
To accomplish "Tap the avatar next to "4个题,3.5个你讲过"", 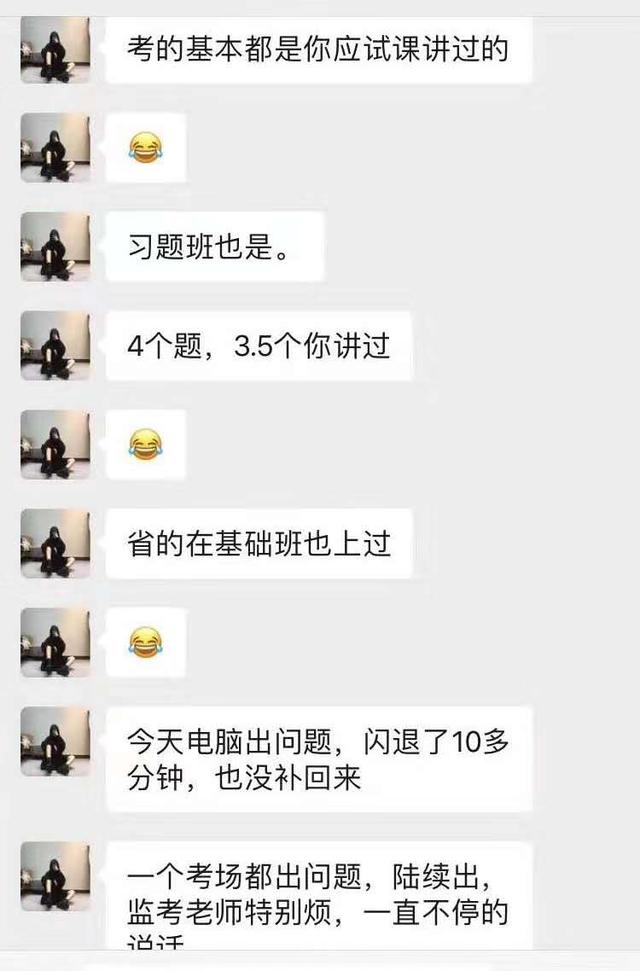I will pos(55,345).
